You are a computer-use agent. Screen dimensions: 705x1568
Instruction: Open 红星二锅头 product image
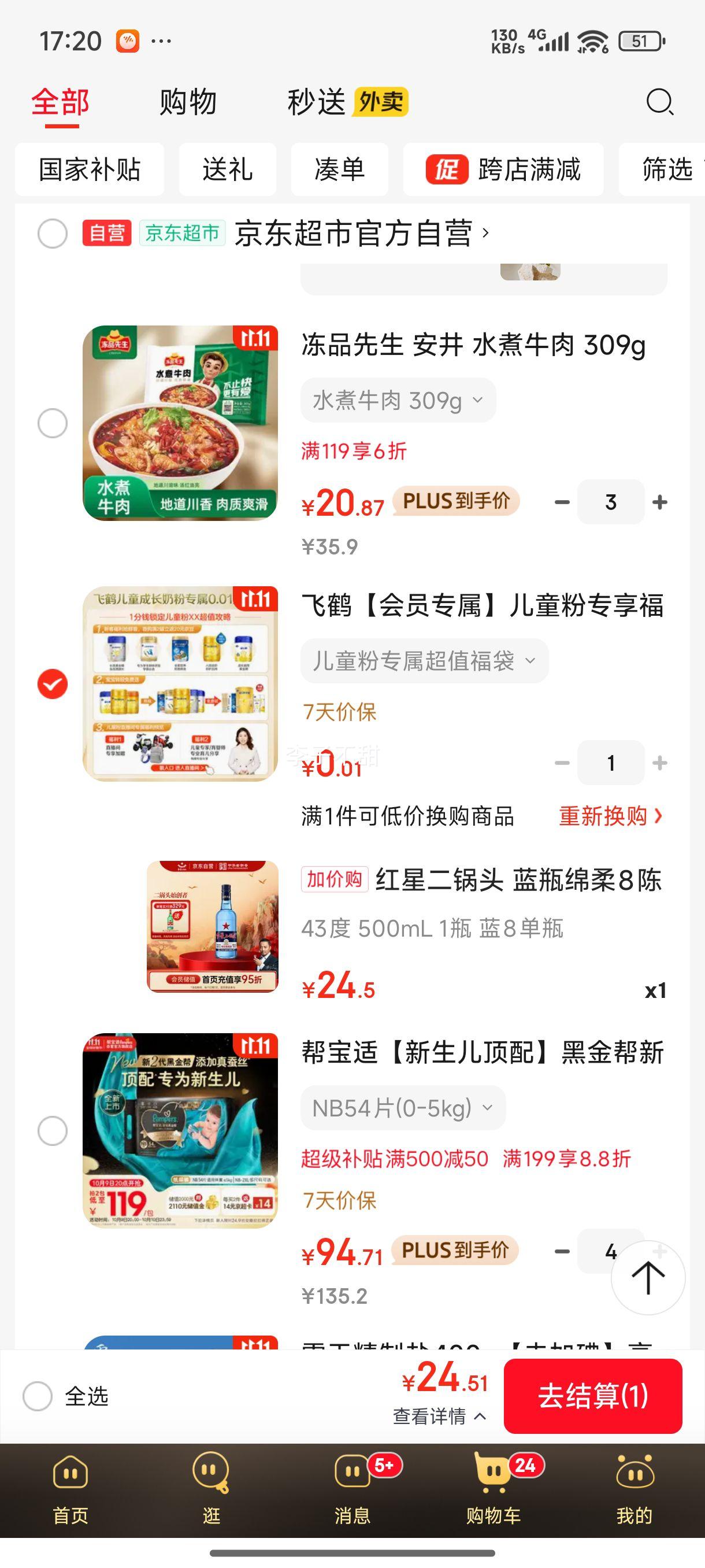tap(212, 926)
